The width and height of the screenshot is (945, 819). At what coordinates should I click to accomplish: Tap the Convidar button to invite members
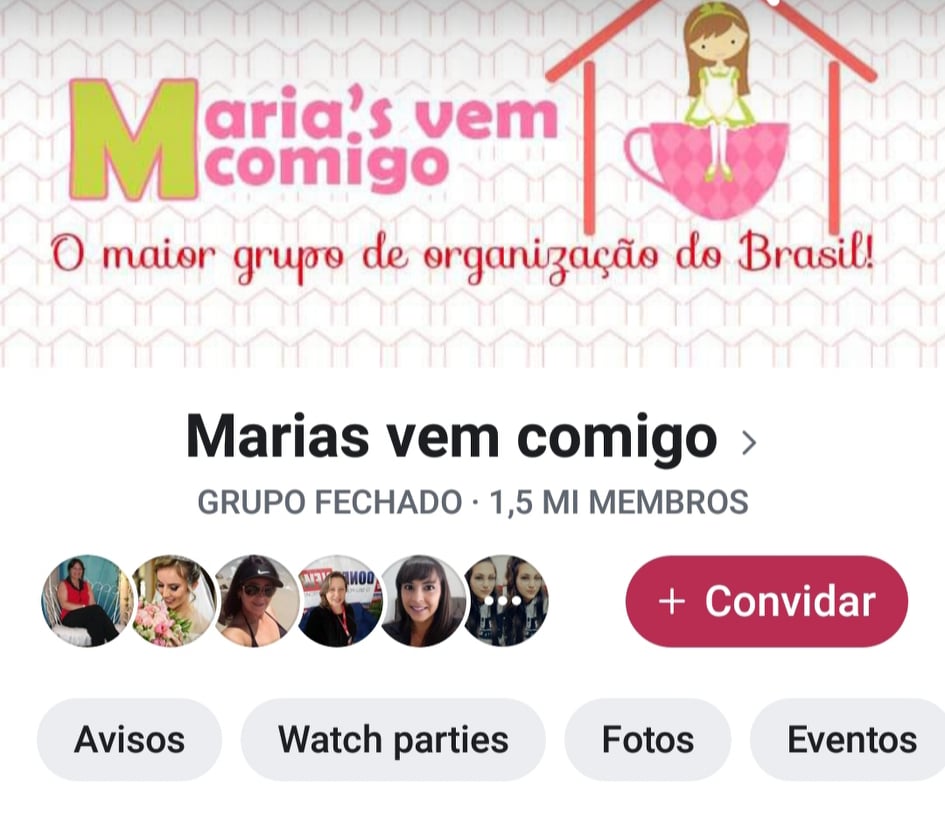tap(766, 601)
